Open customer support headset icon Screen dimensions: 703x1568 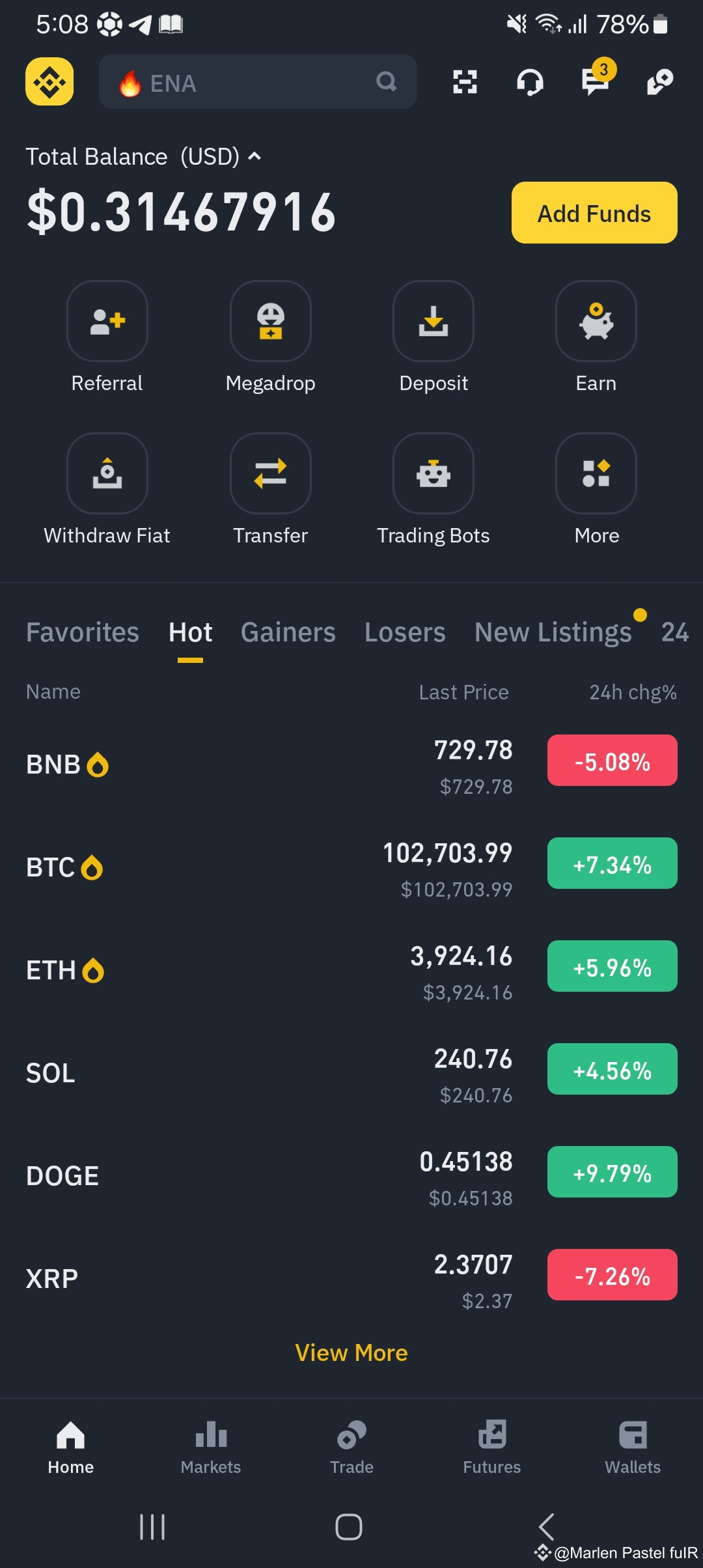(x=529, y=82)
